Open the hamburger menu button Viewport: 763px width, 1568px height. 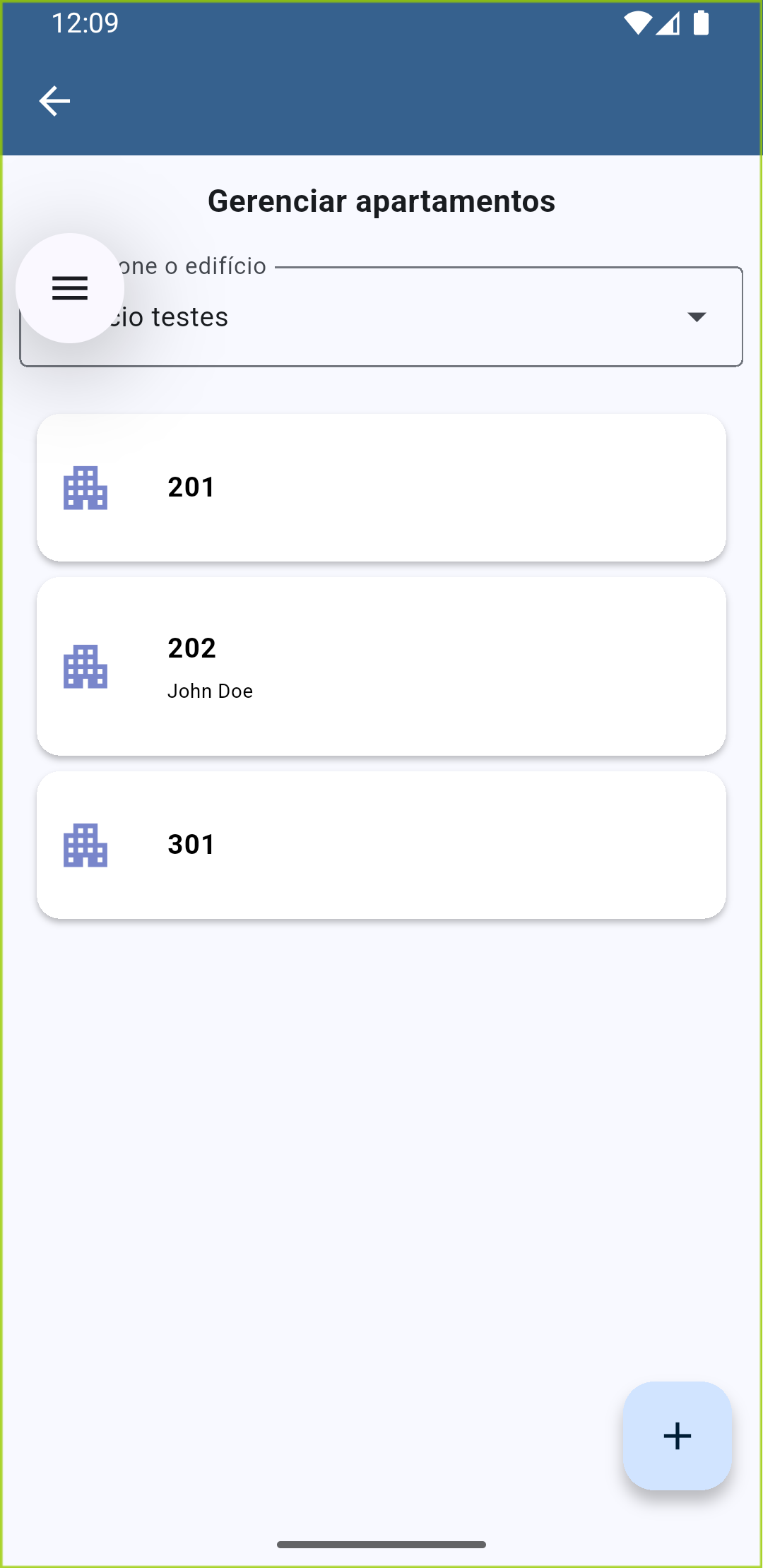click(70, 288)
